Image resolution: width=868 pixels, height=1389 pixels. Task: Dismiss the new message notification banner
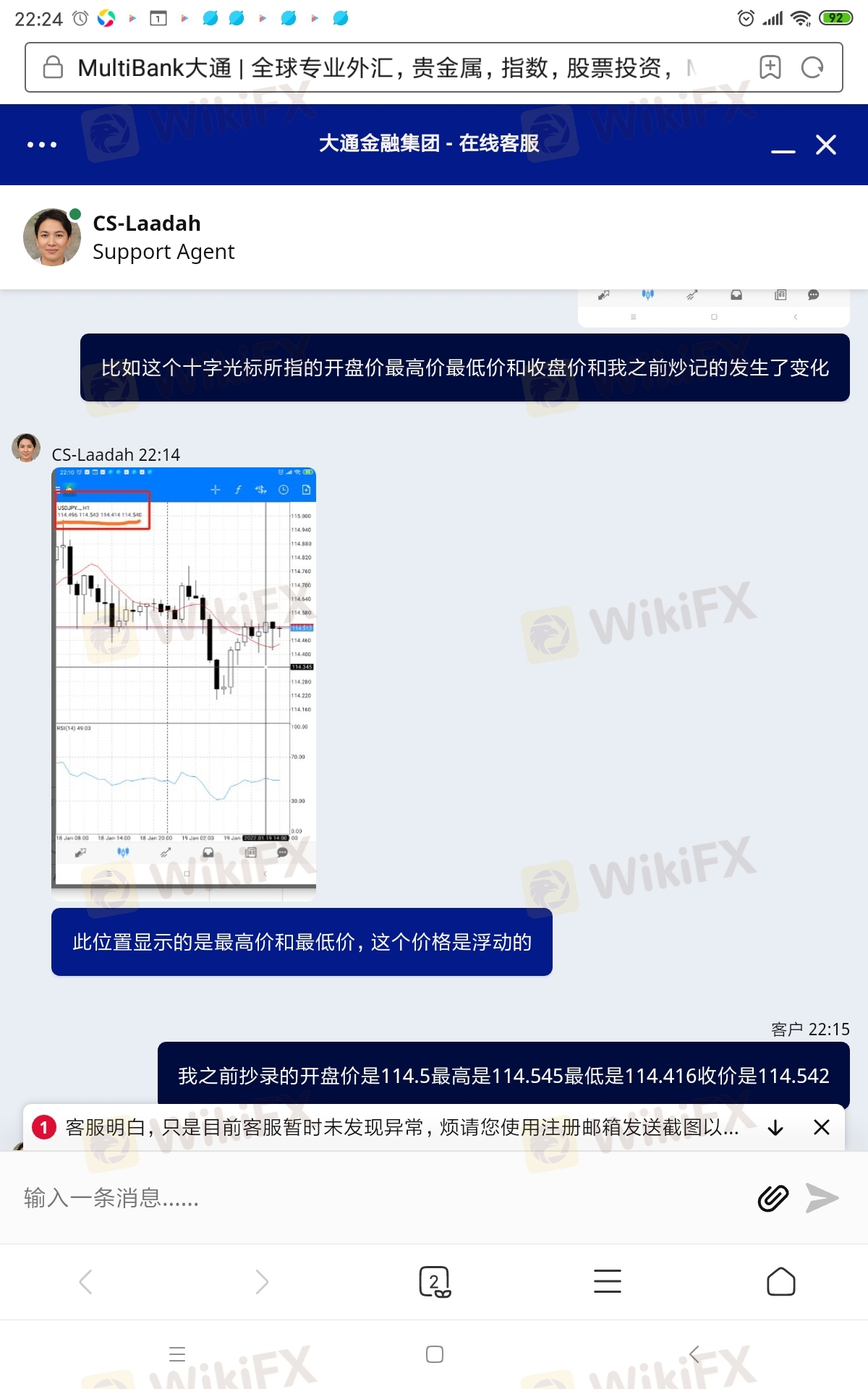[822, 1127]
